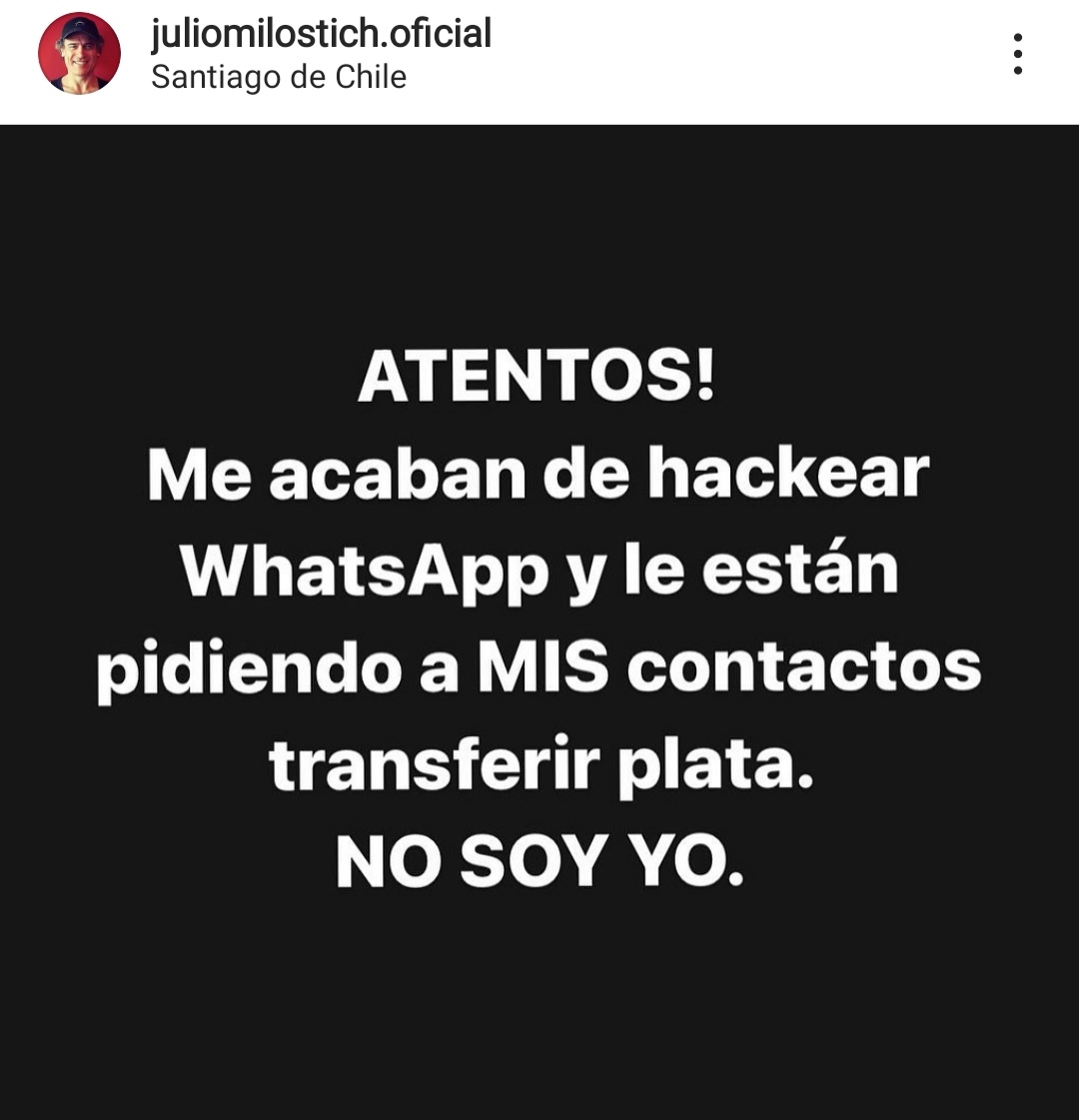Tap the juliomilostich.oficial username

tap(321, 33)
